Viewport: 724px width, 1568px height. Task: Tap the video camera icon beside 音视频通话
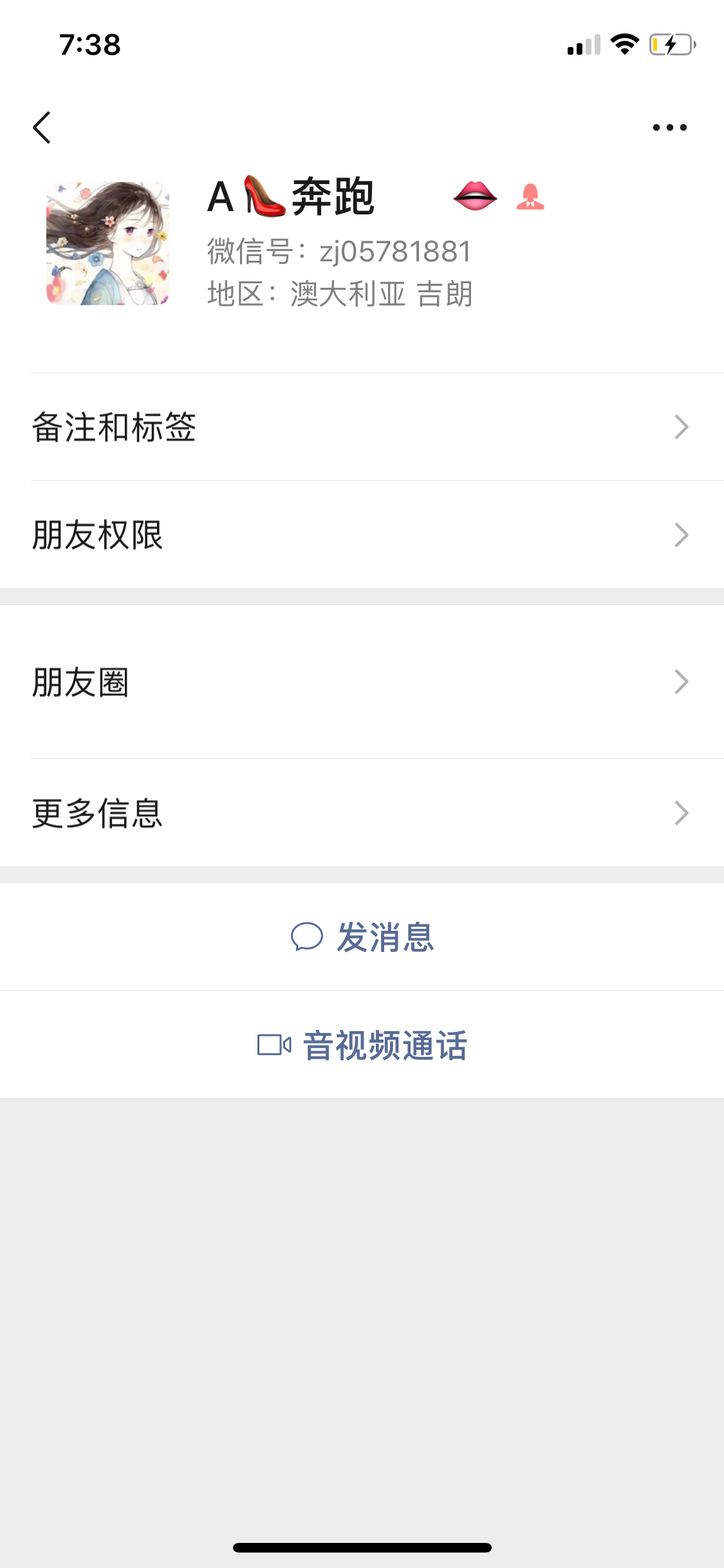tap(273, 1046)
